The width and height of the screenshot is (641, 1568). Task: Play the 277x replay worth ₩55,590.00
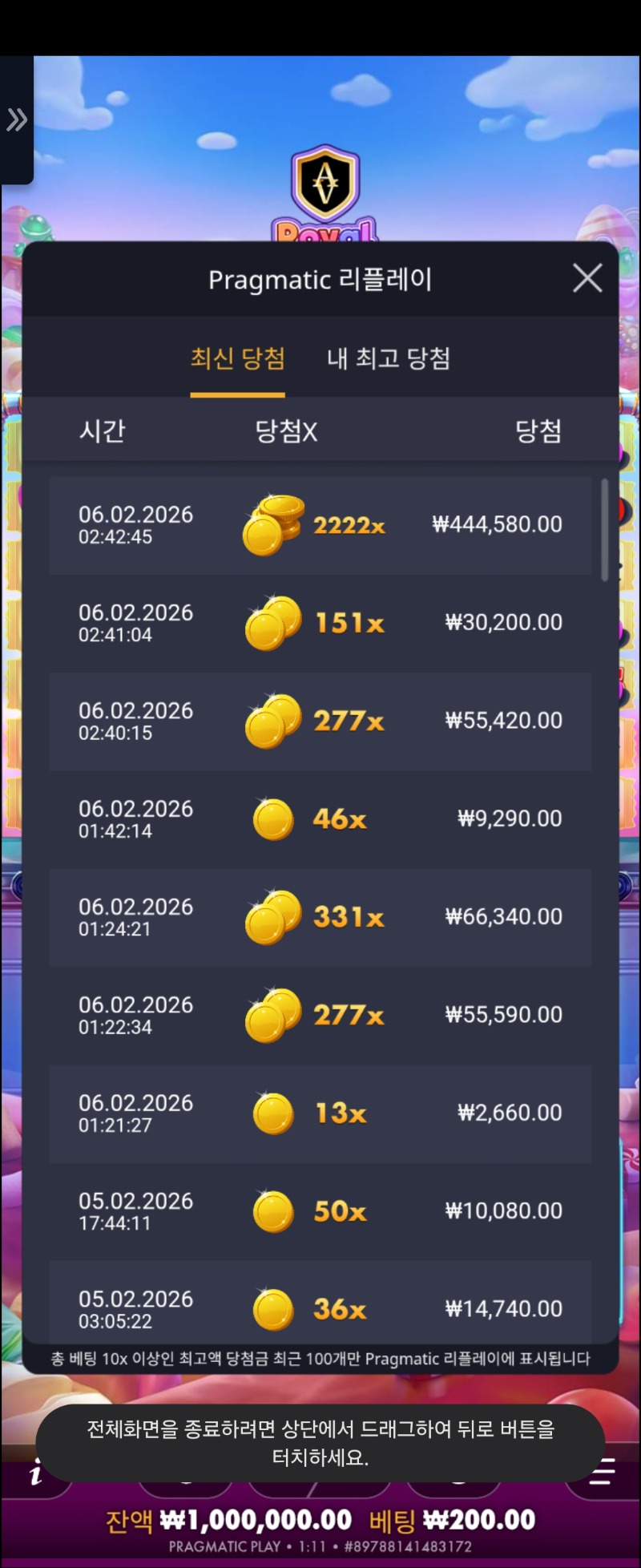[x=320, y=1015]
